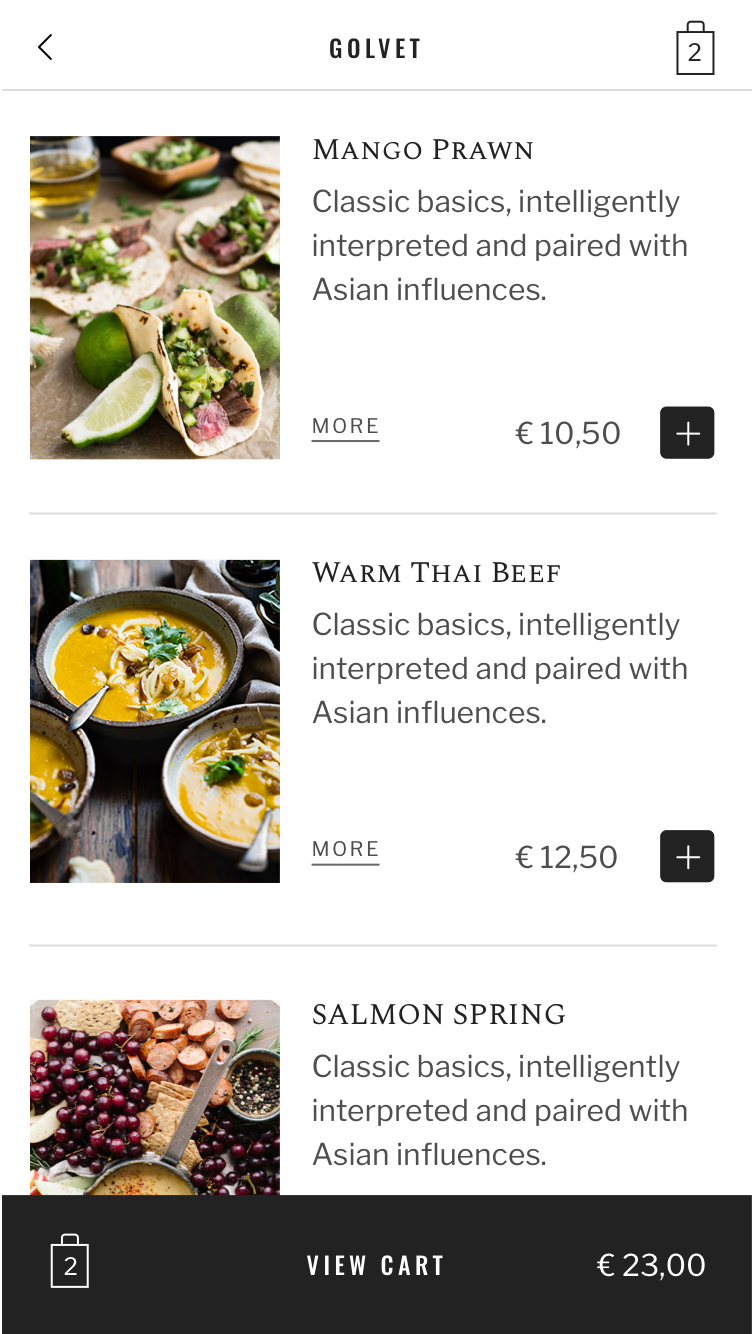Screen dimensions: 752x1334
Task: Open the shopping bag icon in header
Action: [695, 48]
